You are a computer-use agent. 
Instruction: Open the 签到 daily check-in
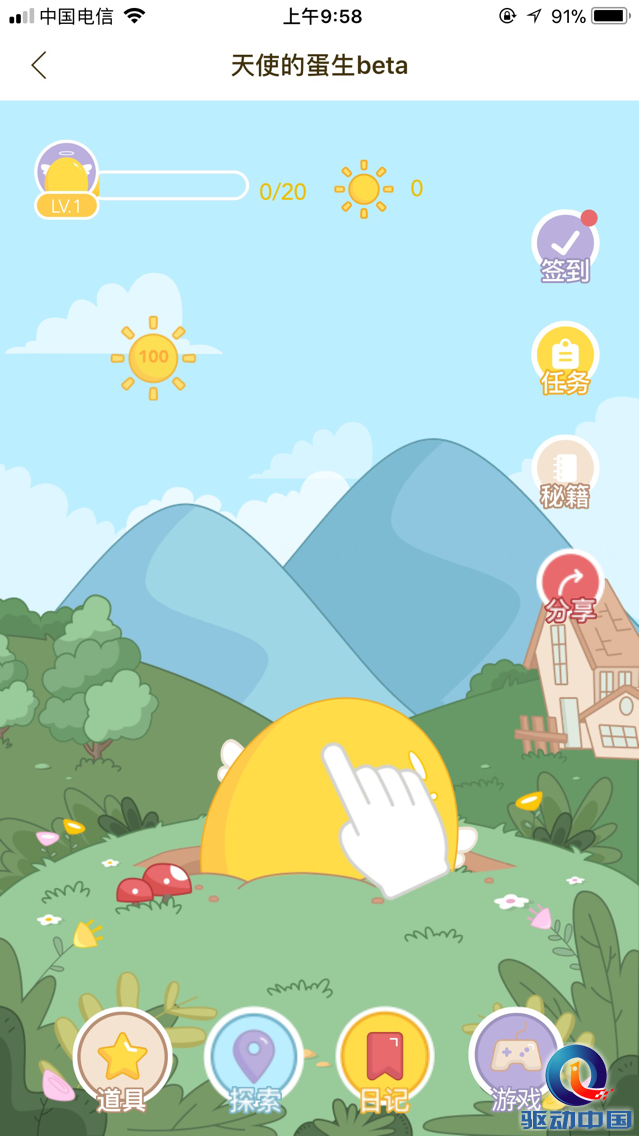pos(565,246)
